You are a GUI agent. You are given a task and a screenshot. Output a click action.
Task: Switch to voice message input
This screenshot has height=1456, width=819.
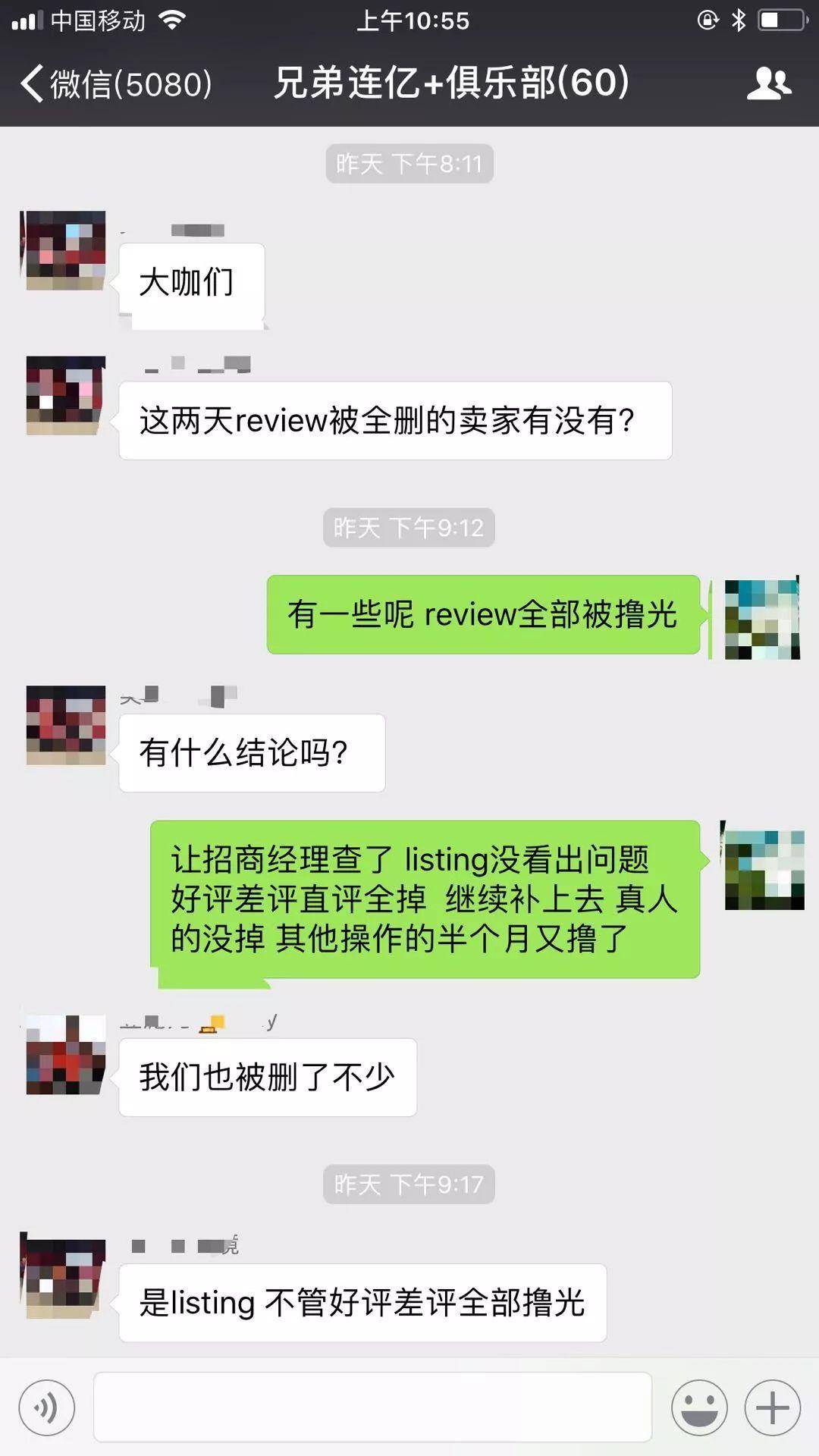[47, 1408]
